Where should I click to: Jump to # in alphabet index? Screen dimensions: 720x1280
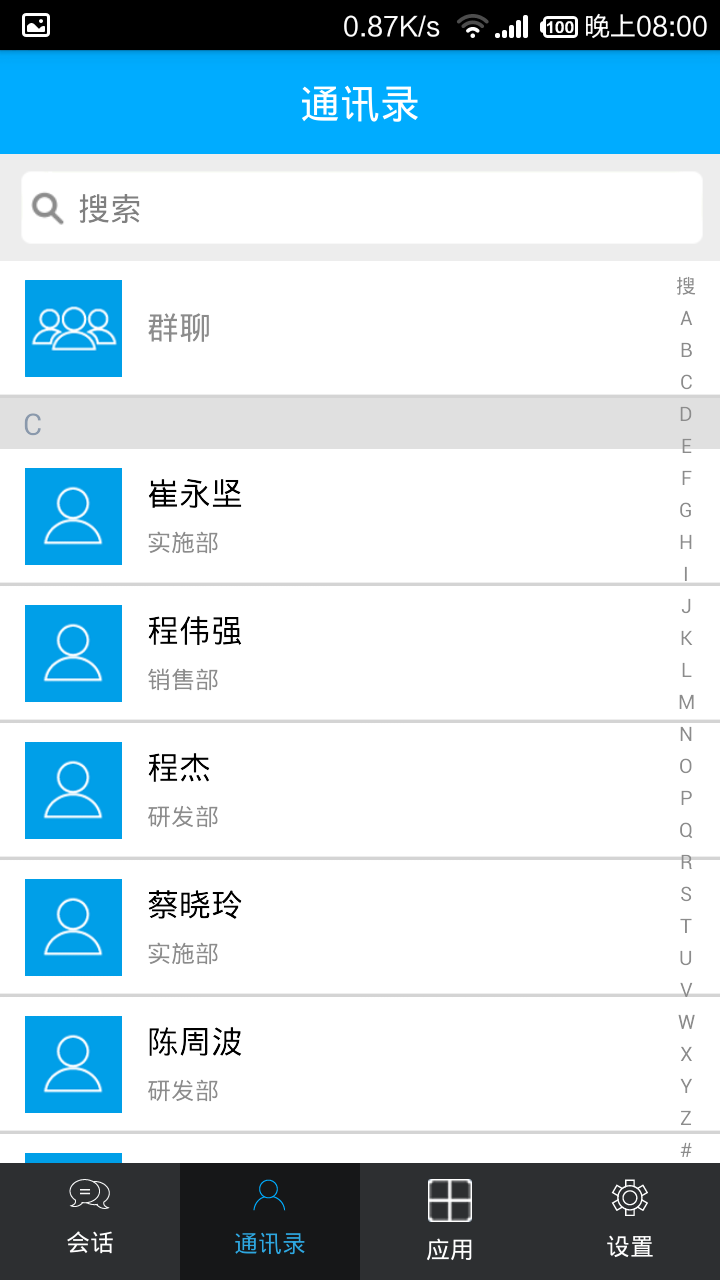point(686,1150)
